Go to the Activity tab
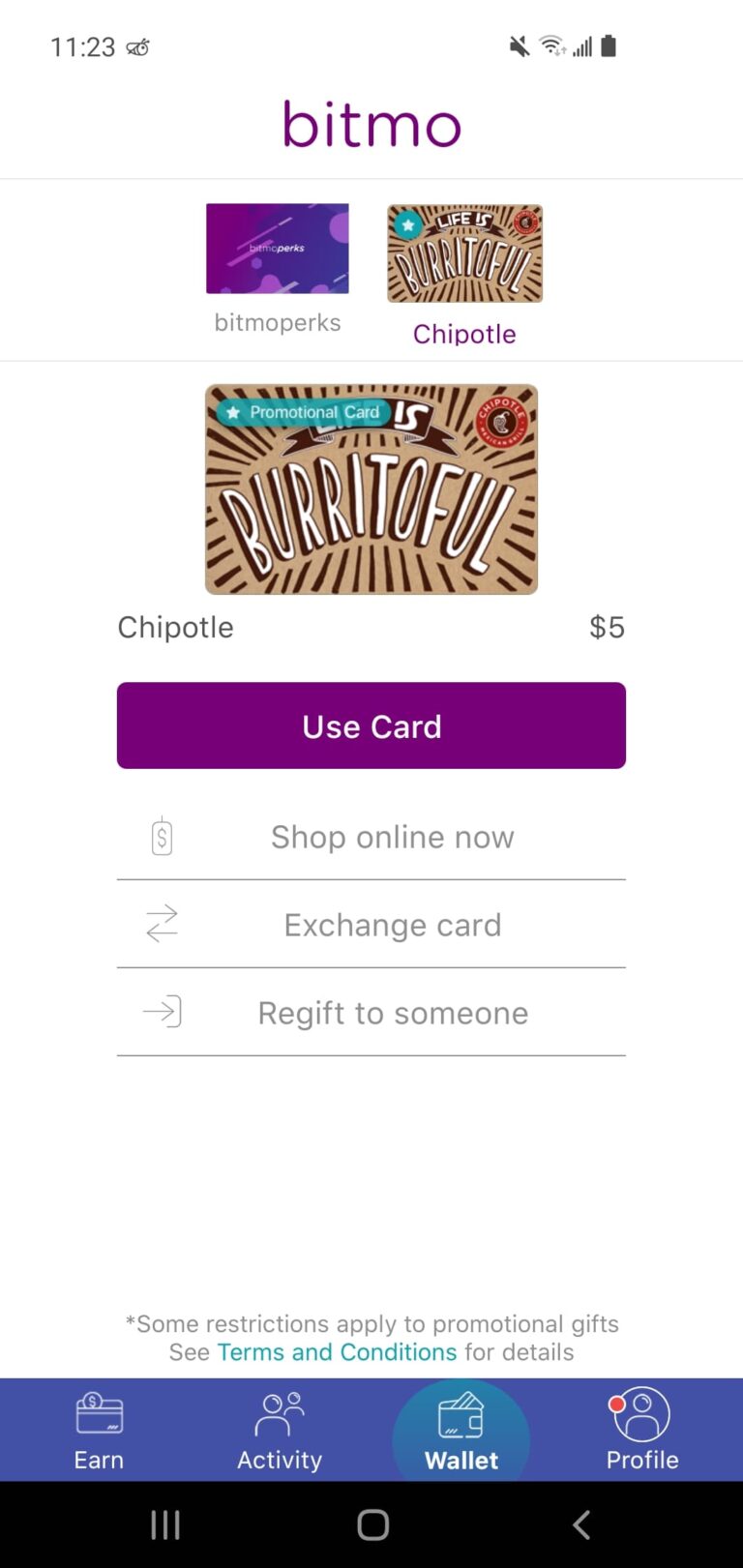Image resolution: width=743 pixels, height=1568 pixels. point(280,1431)
